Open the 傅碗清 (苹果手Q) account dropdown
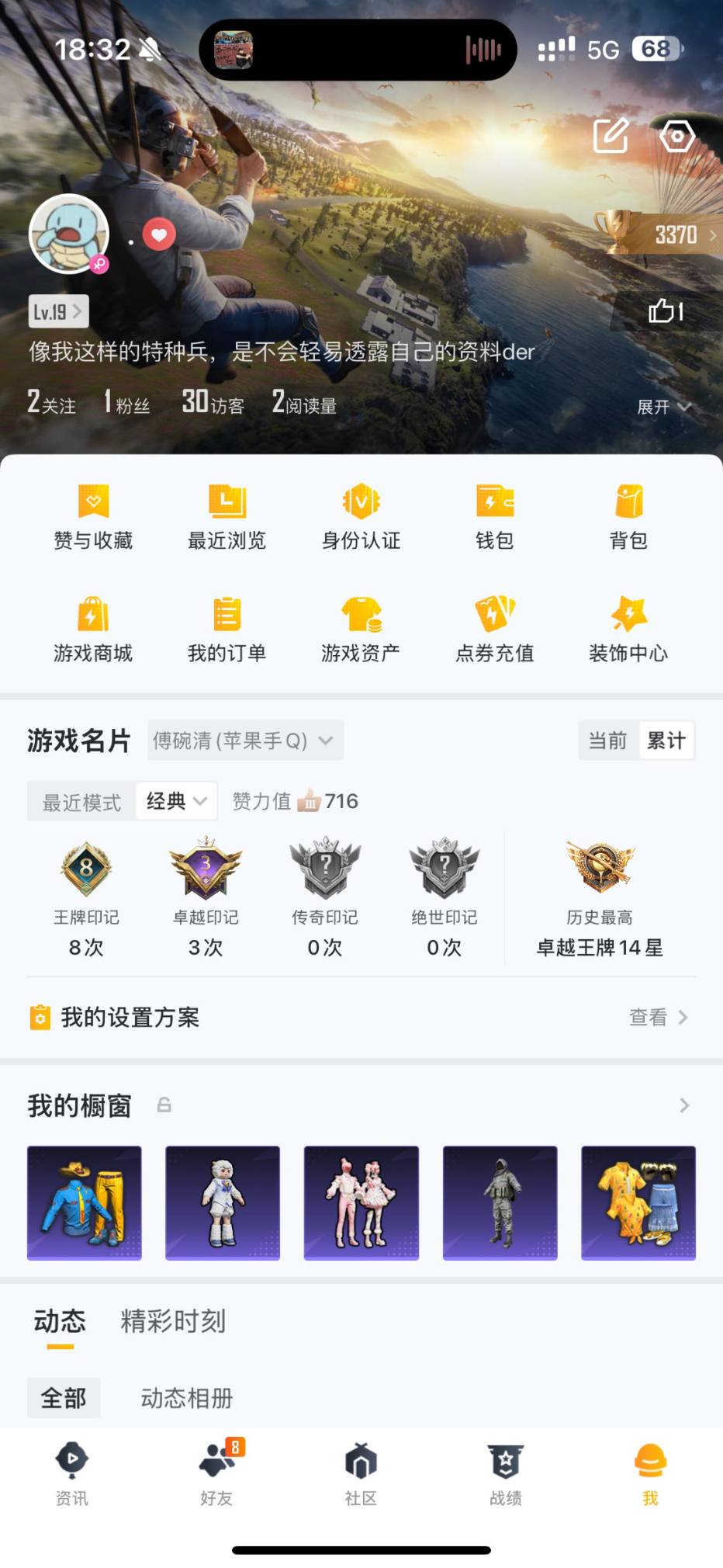 244,741
